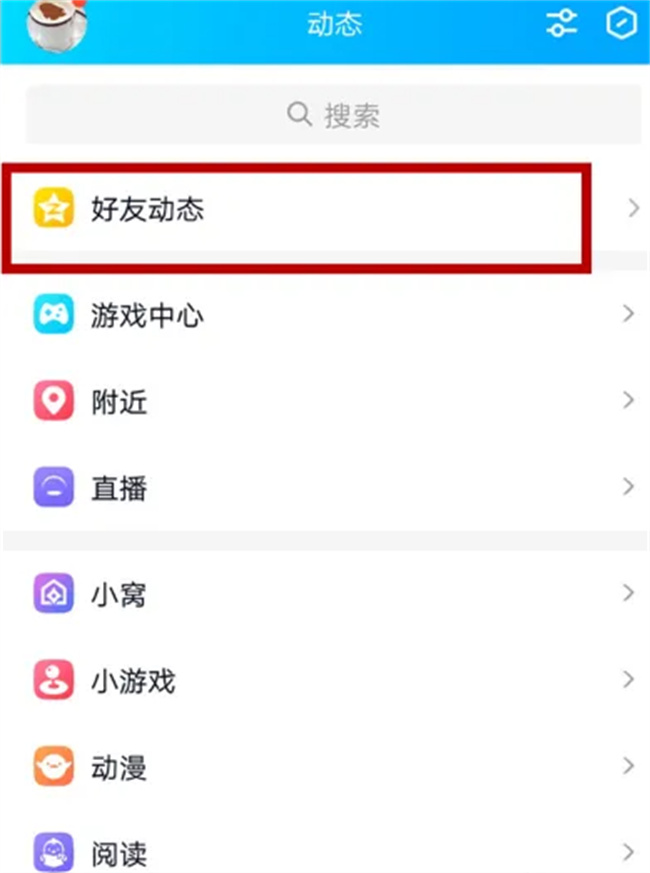Open the 小窝 row

coord(325,594)
